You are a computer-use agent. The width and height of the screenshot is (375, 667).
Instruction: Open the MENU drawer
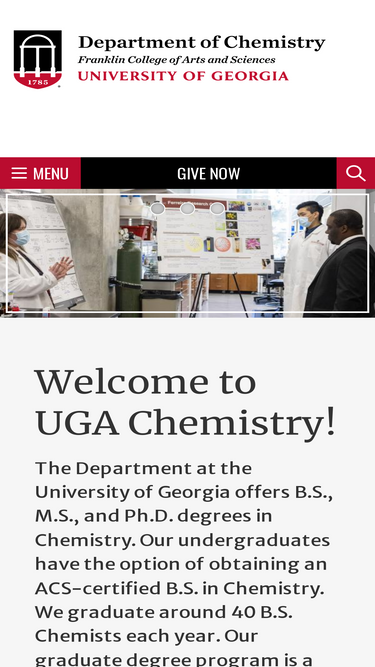pyautogui.click(x=40, y=173)
